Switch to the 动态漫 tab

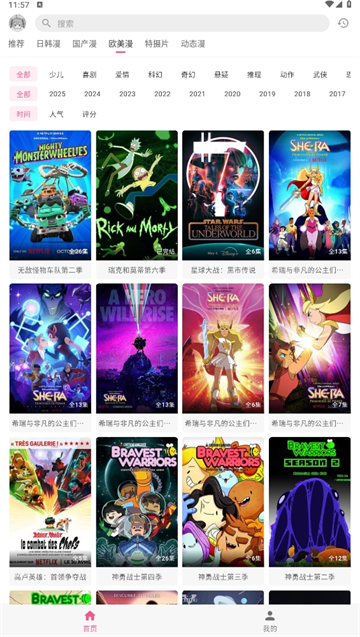193,44
